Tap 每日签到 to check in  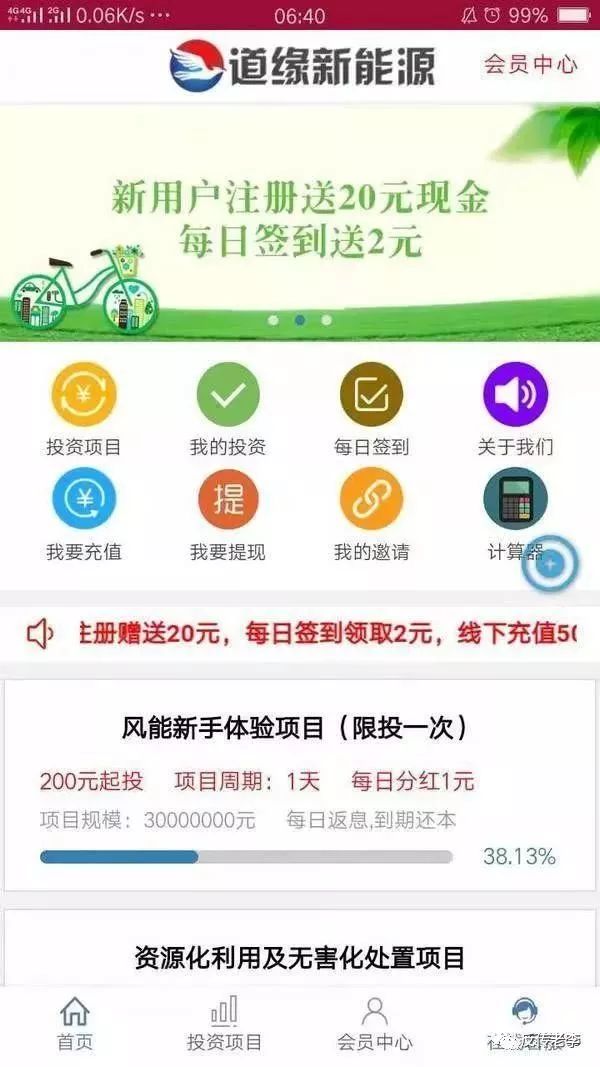(371, 394)
